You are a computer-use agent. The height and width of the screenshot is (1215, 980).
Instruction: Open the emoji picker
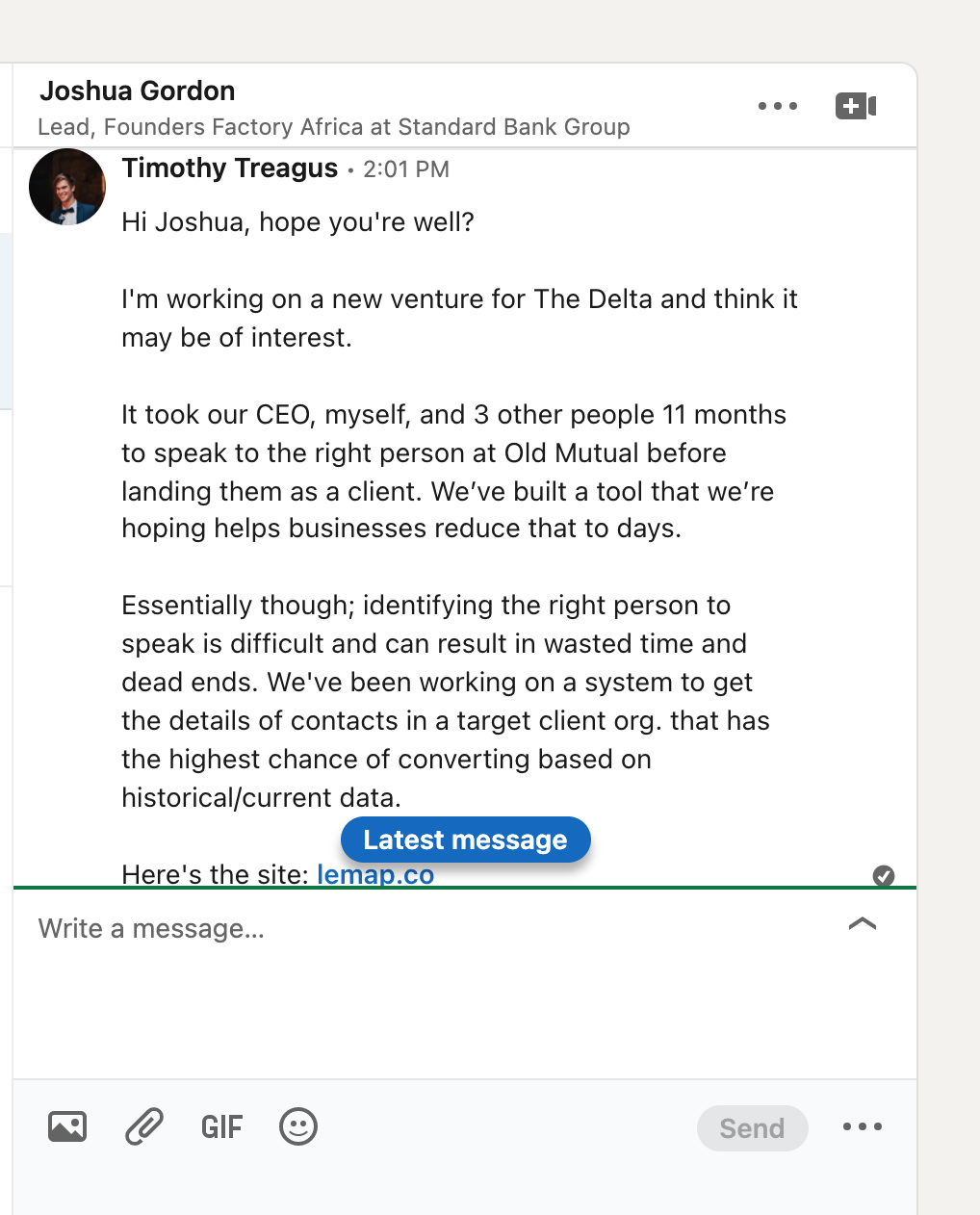(x=298, y=1126)
